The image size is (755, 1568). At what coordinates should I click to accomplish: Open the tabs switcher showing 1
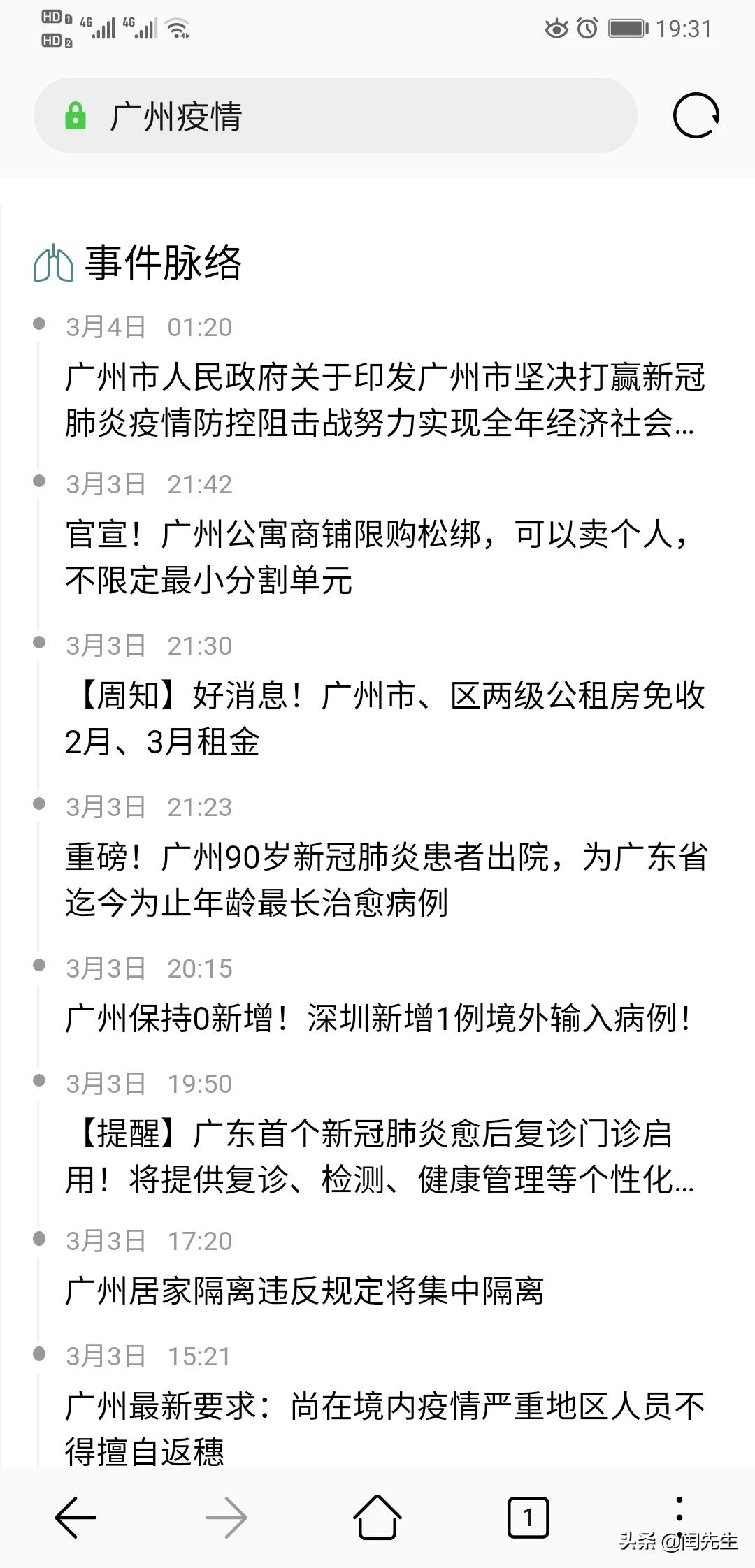pyautogui.click(x=528, y=1518)
